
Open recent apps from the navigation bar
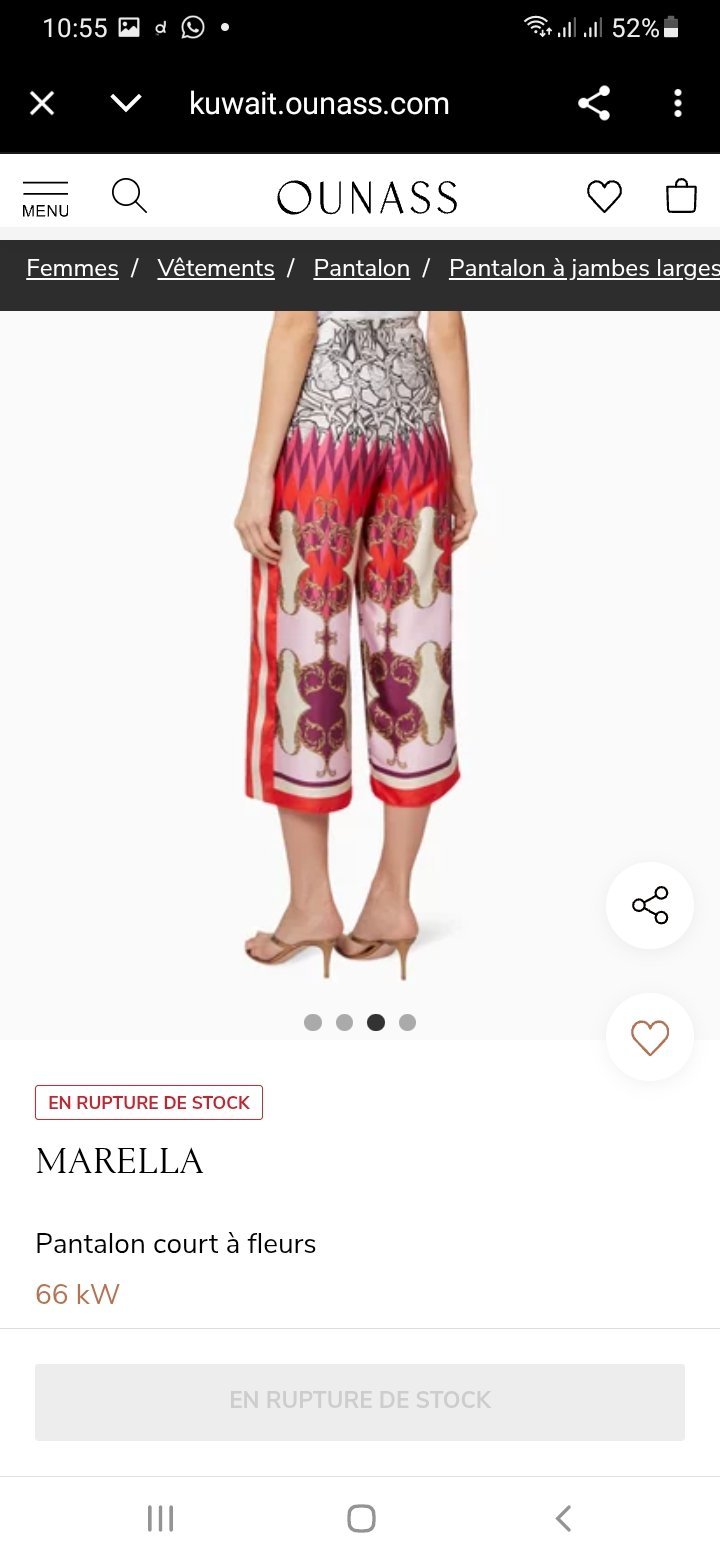160,1518
